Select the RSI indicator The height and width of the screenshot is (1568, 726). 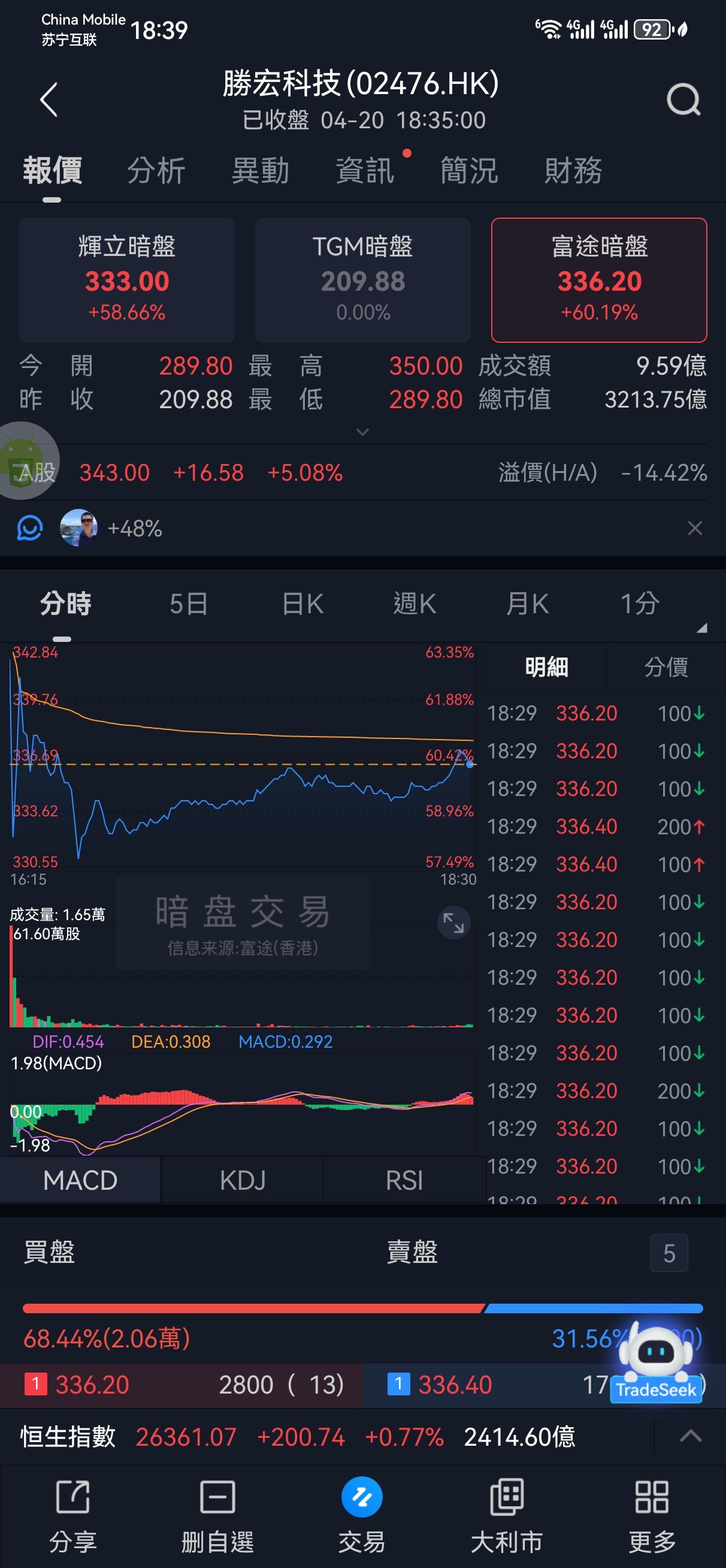404,1180
